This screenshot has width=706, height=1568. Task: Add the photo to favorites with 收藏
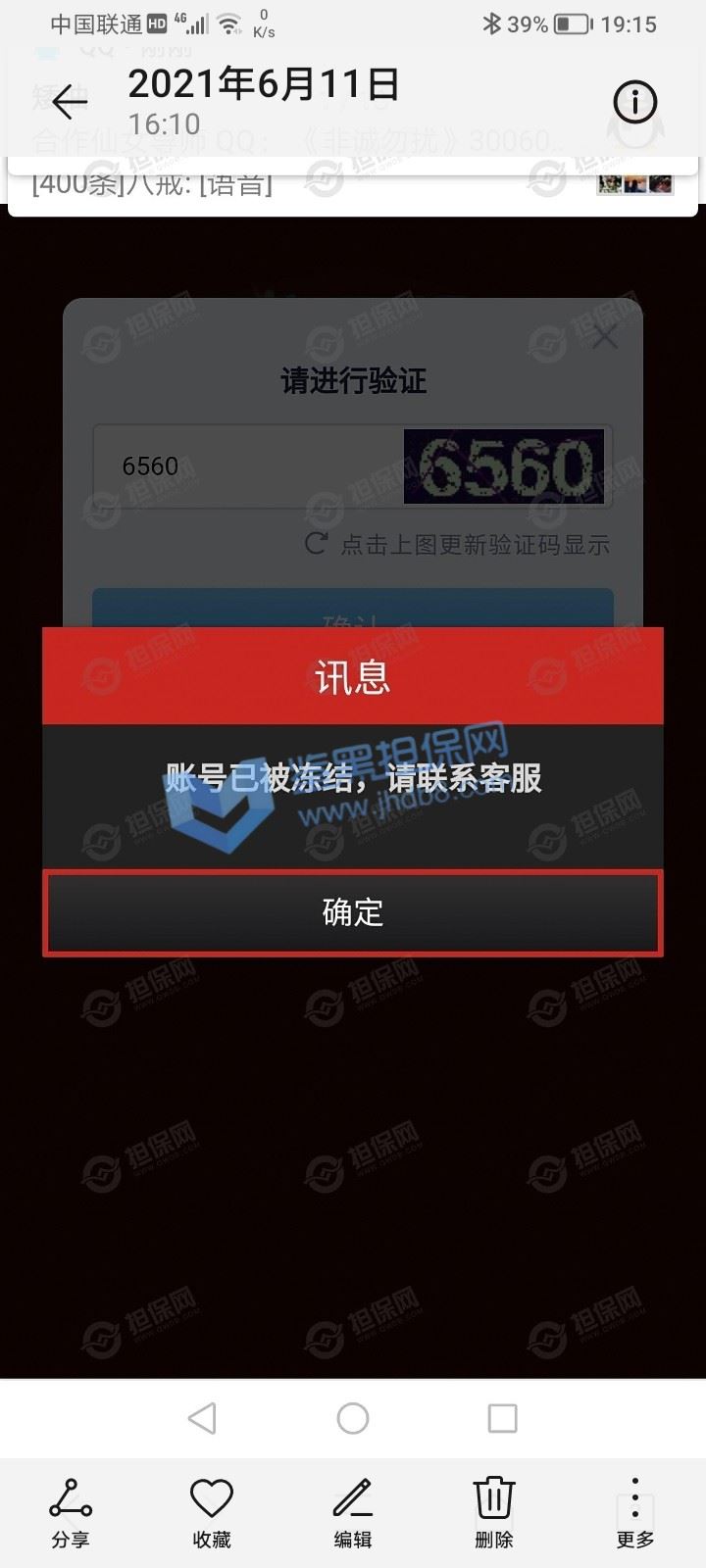click(x=211, y=1511)
